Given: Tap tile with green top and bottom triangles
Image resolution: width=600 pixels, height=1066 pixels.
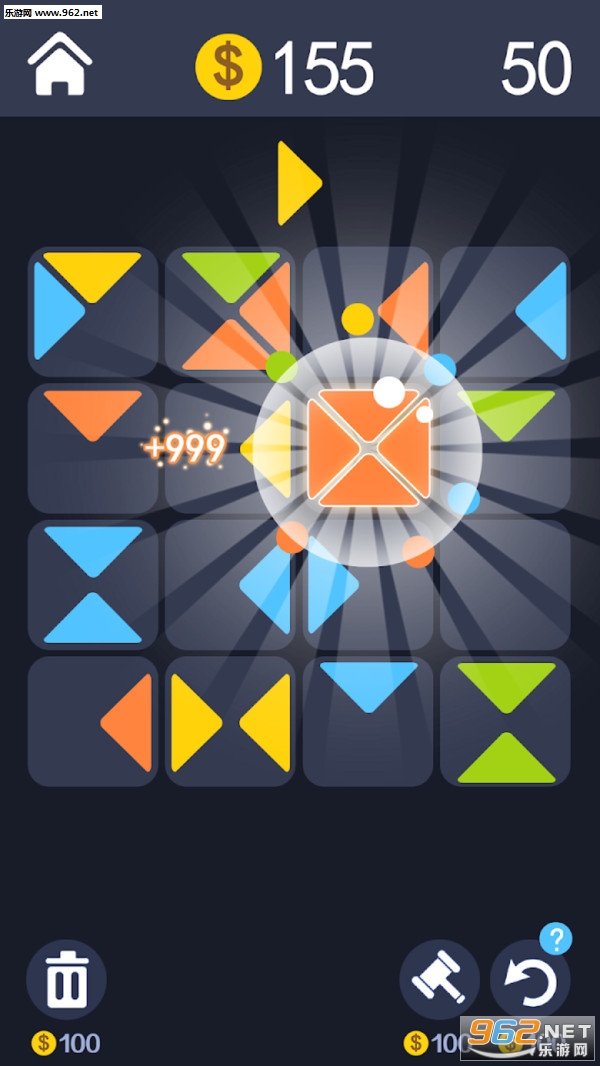Looking at the screenshot, I should point(505,721).
